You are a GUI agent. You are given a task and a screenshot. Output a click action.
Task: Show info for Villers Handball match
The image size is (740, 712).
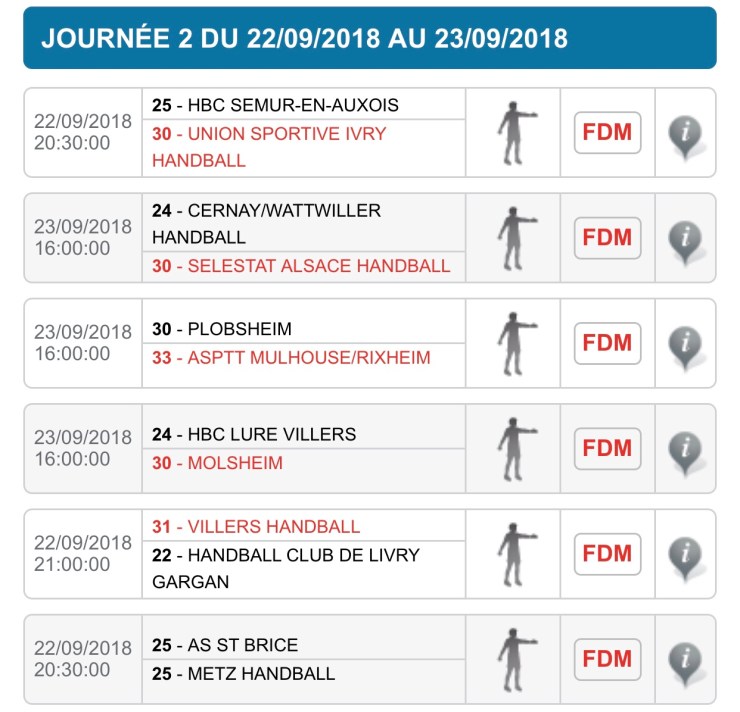(685, 555)
